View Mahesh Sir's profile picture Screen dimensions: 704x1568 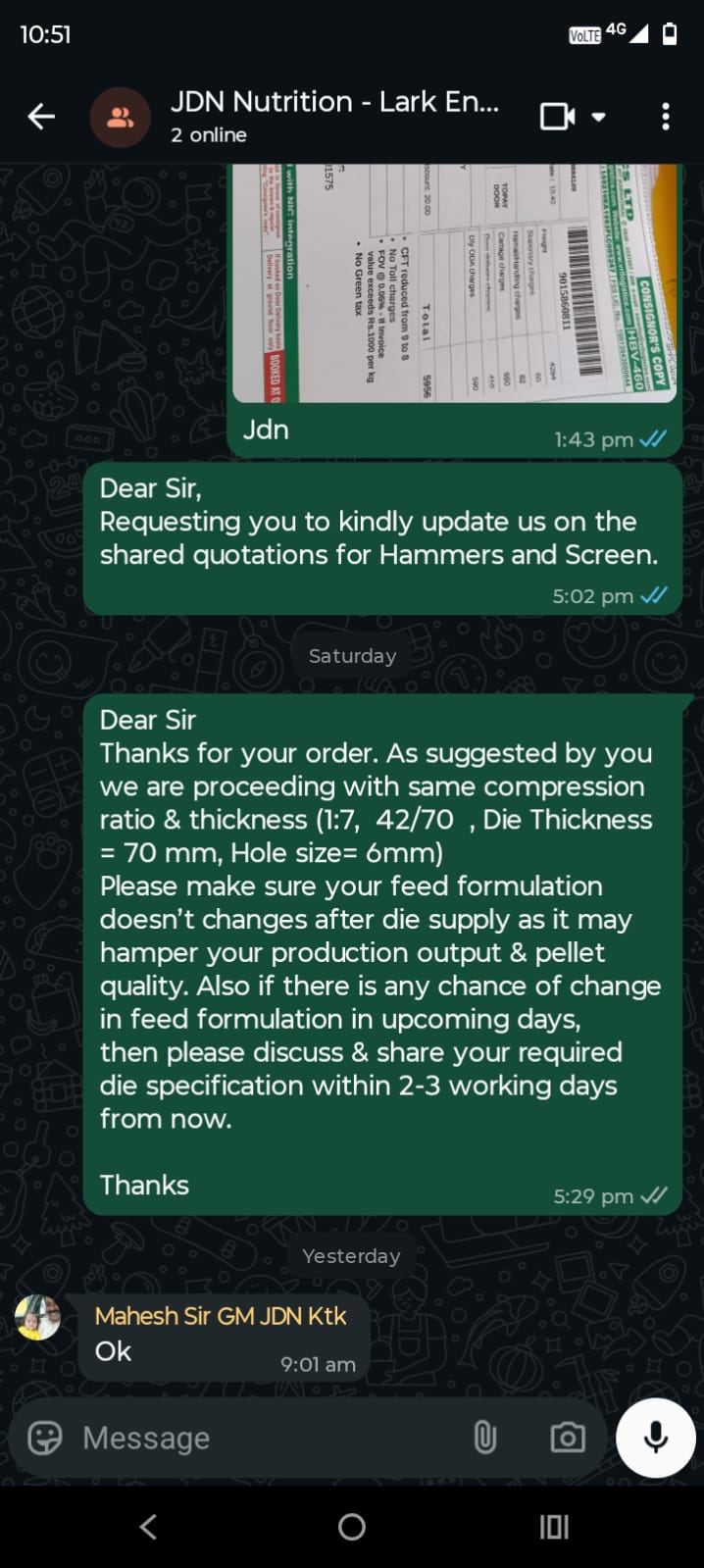(x=38, y=1317)
